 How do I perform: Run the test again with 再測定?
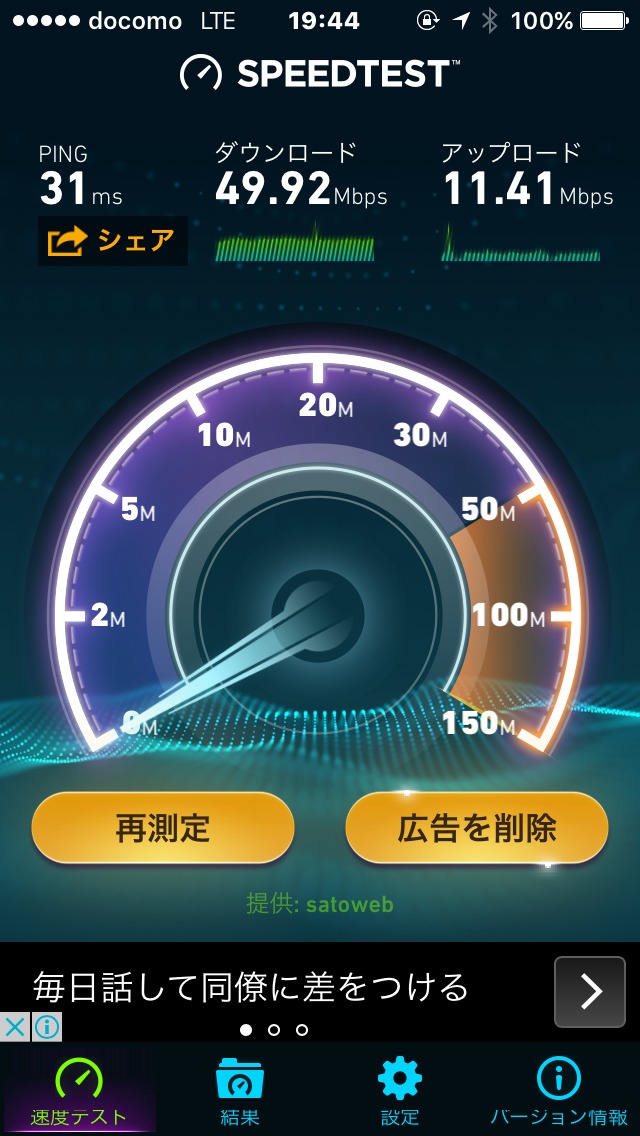click(x=163, y=828)
